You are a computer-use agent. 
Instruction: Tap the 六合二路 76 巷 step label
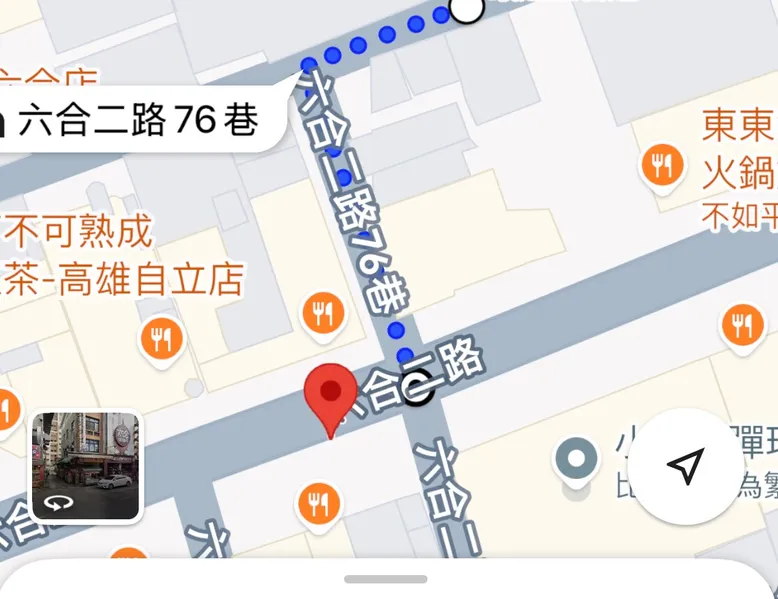click(x=139, y=122)
